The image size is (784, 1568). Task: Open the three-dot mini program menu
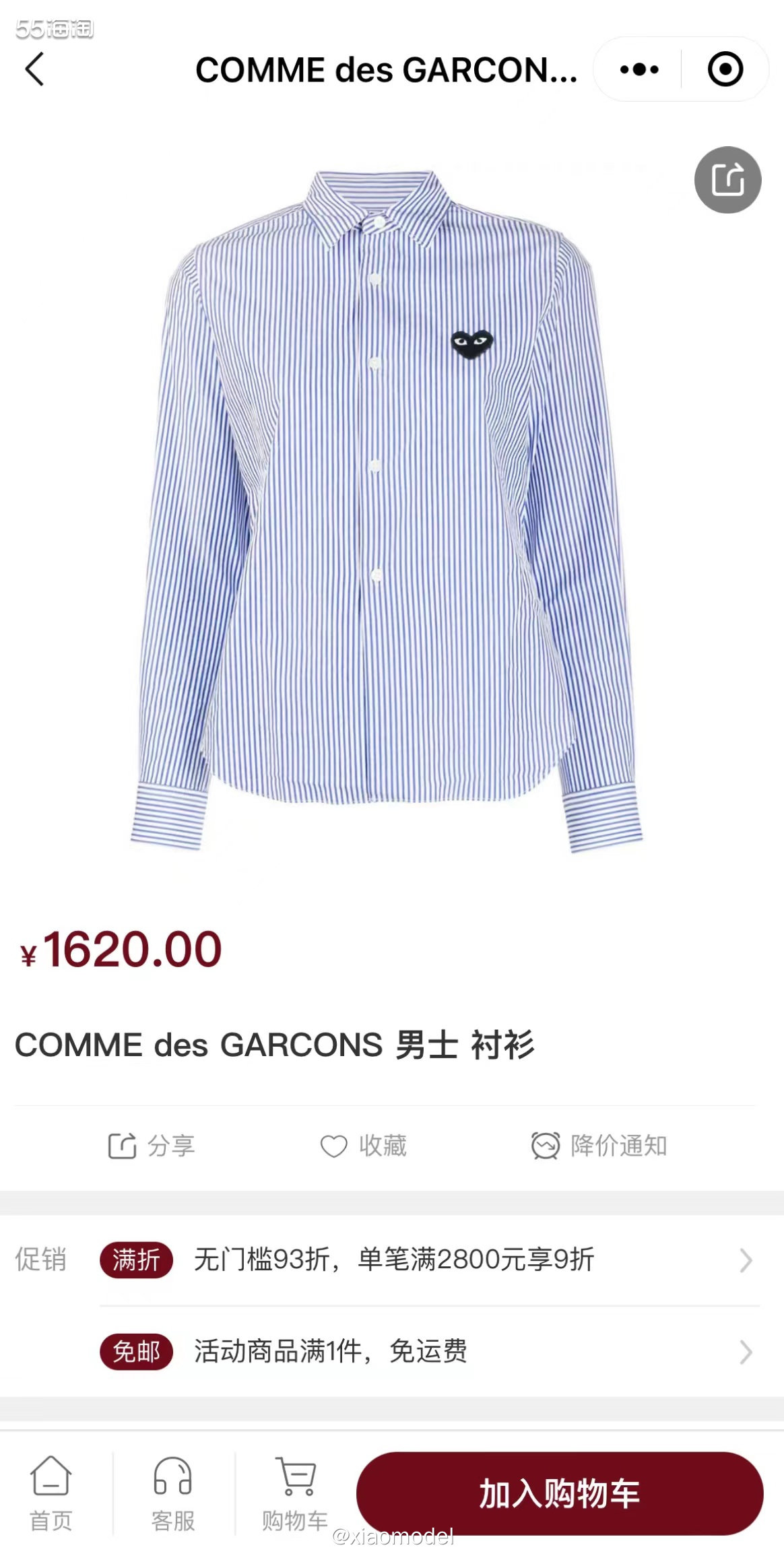(639, 69)
